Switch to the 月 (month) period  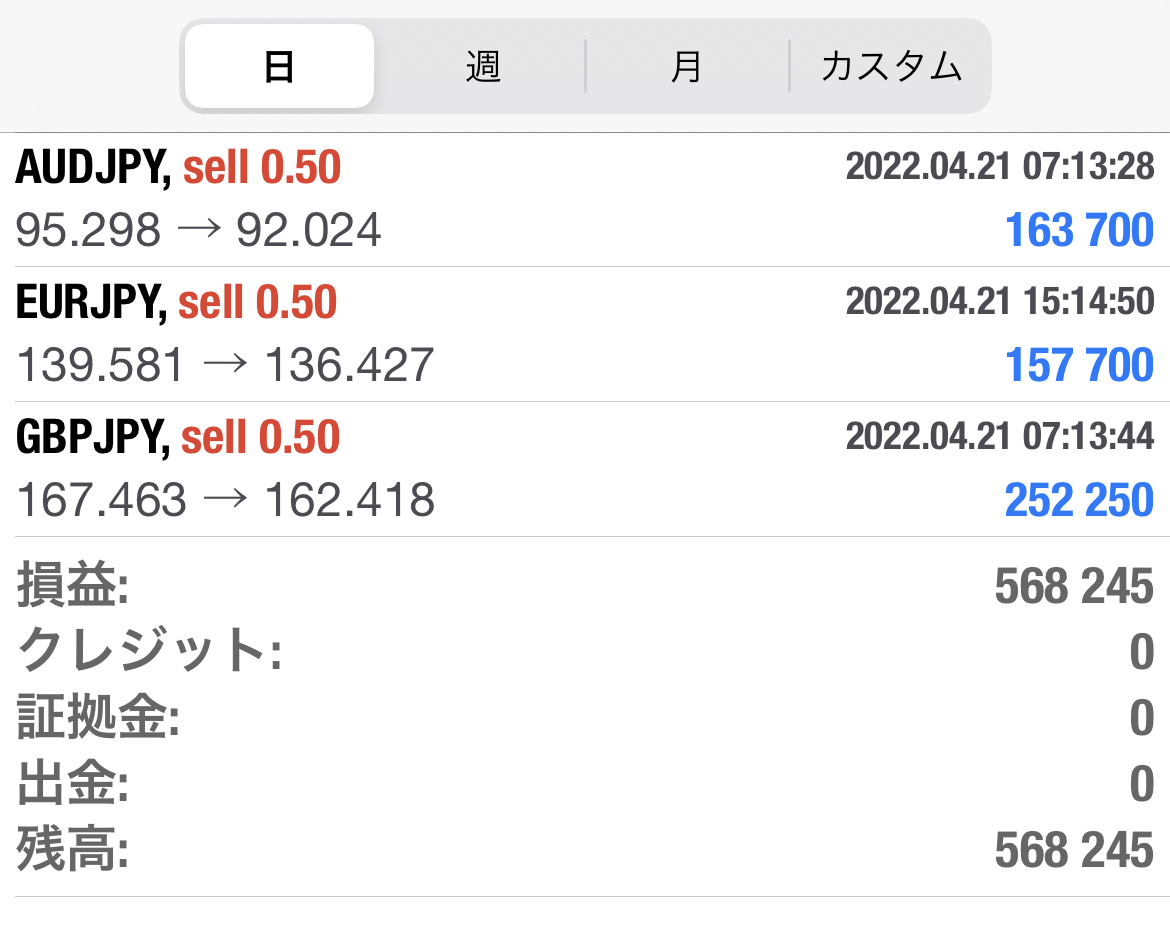pos(686,67)
